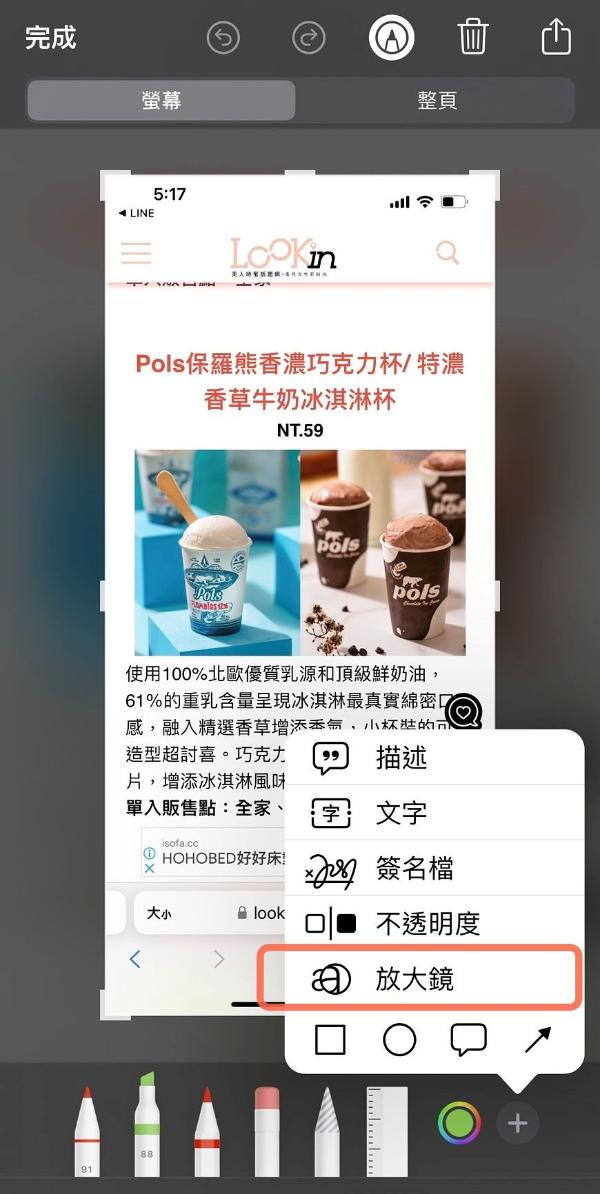This screenshot has width=600, height=1194.
Task: Tap 完成 to finish editing
Action: point(51,37)
